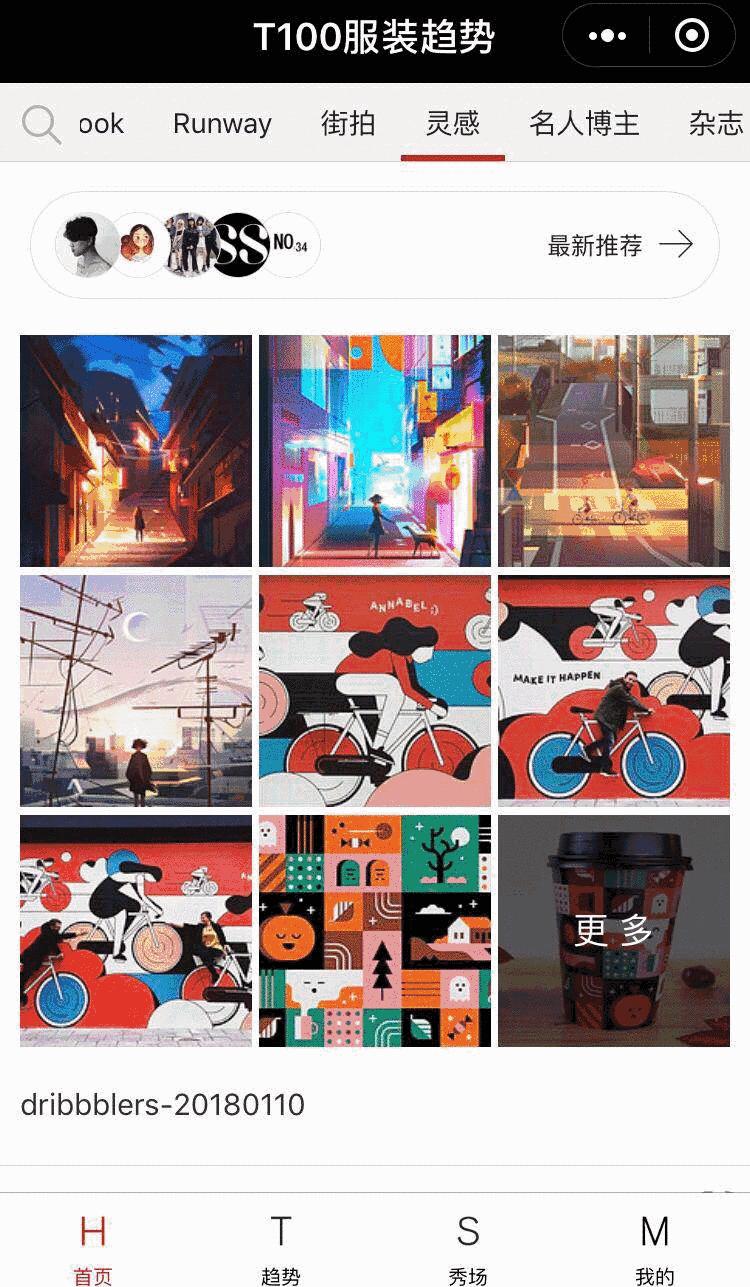Open the MAKE IT HAPPEN mural photo
Screen dimensions: 750x1287
[x=614, y=691]
